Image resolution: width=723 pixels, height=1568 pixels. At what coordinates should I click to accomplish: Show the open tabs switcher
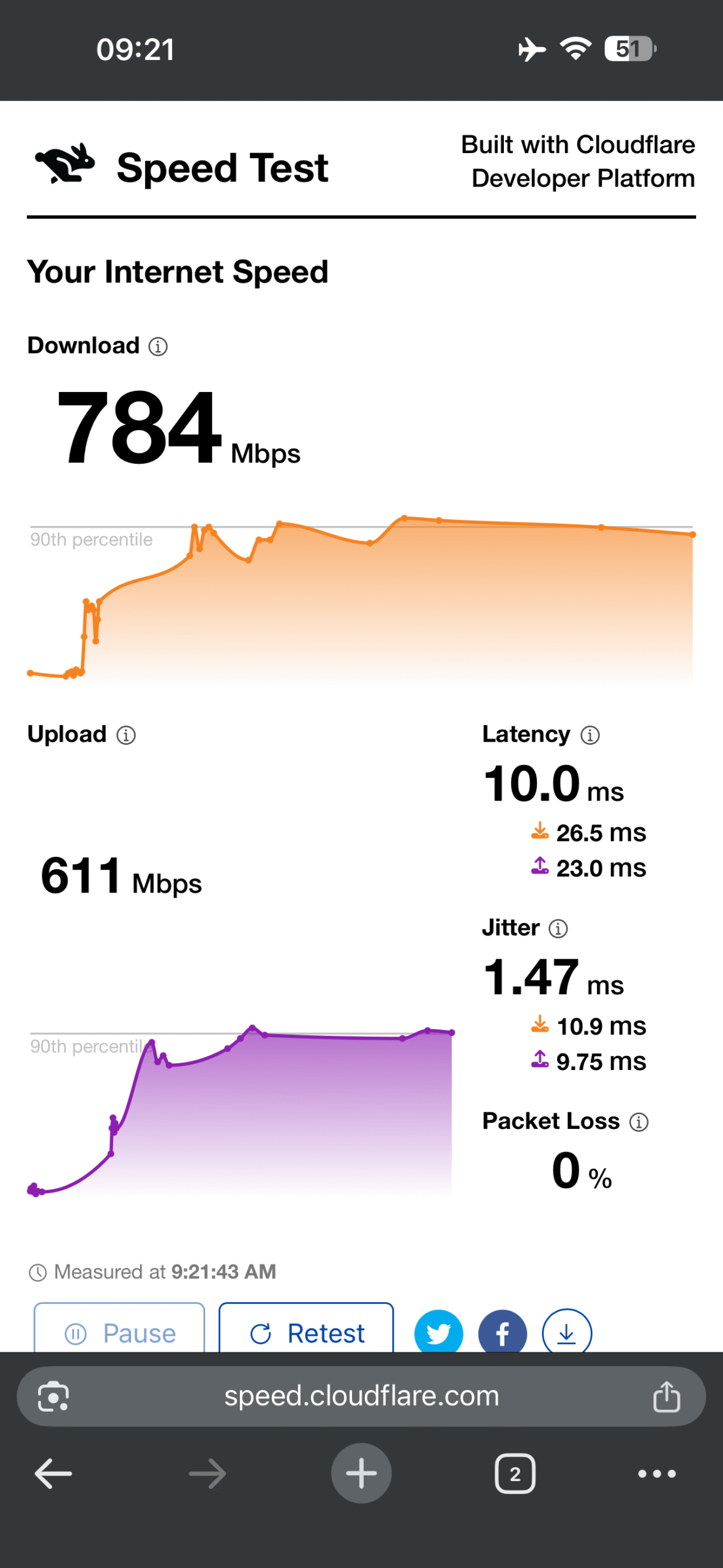515,1474
